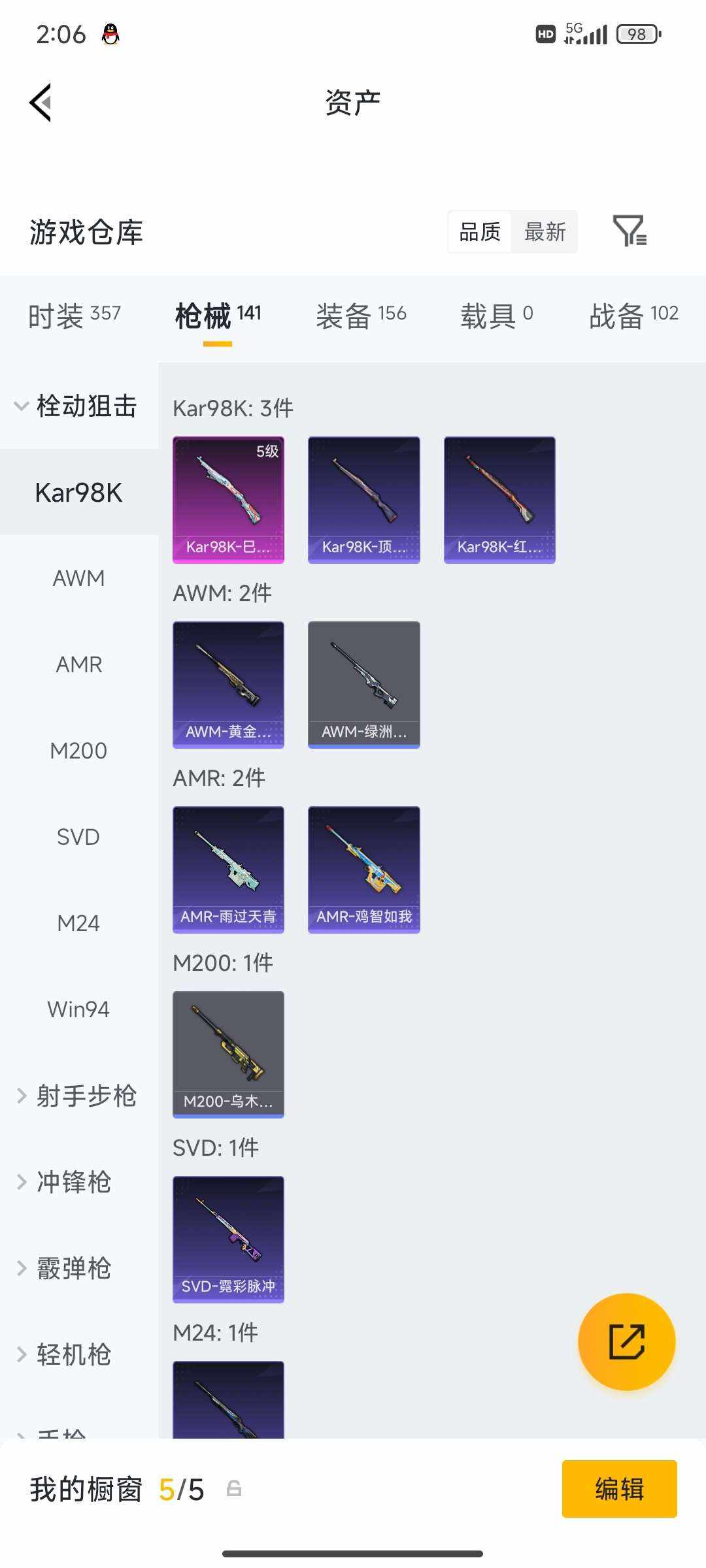Open the filter icon beside 最新
This screenshot has width=706, height=1568.
[630, 231]
